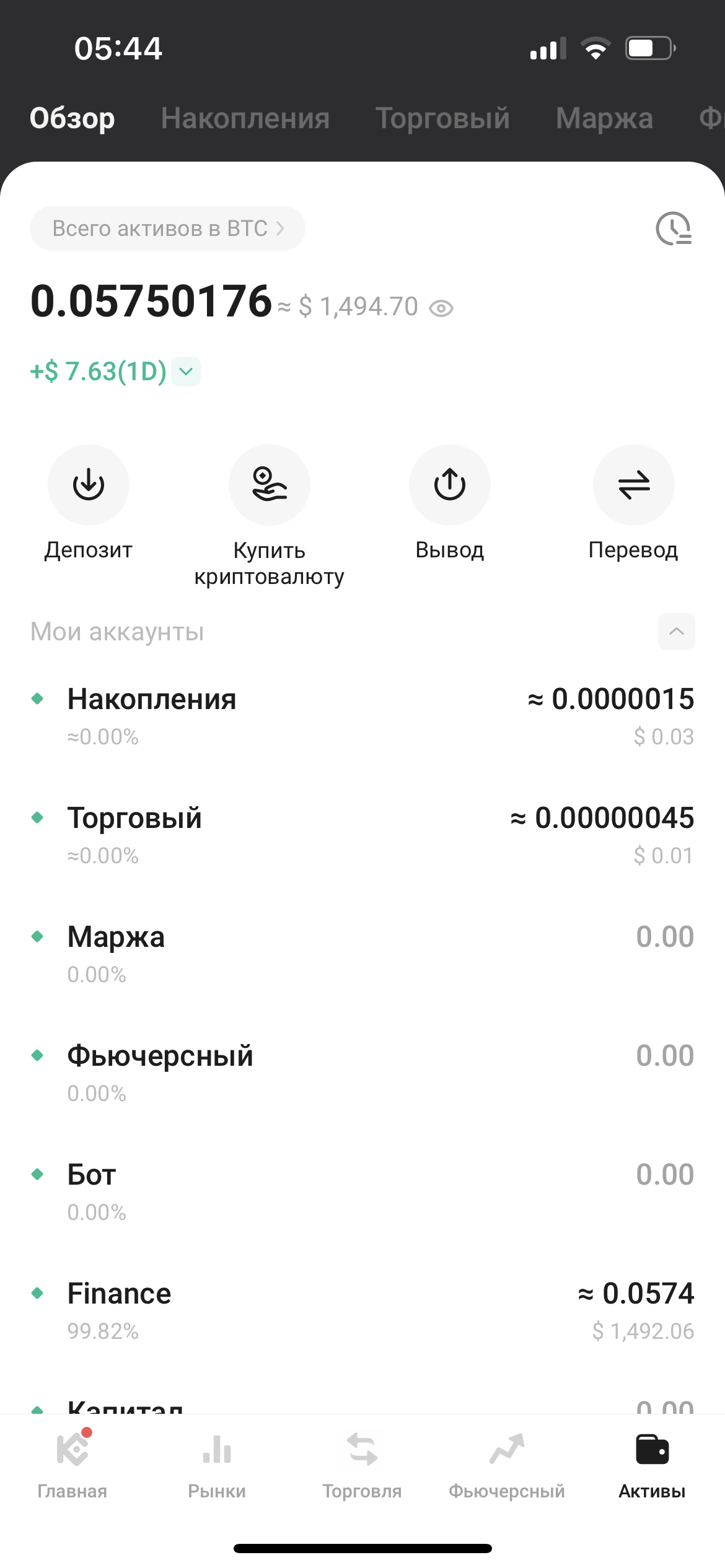Go to the Главная bottom tab

(x=72, y=1465)
